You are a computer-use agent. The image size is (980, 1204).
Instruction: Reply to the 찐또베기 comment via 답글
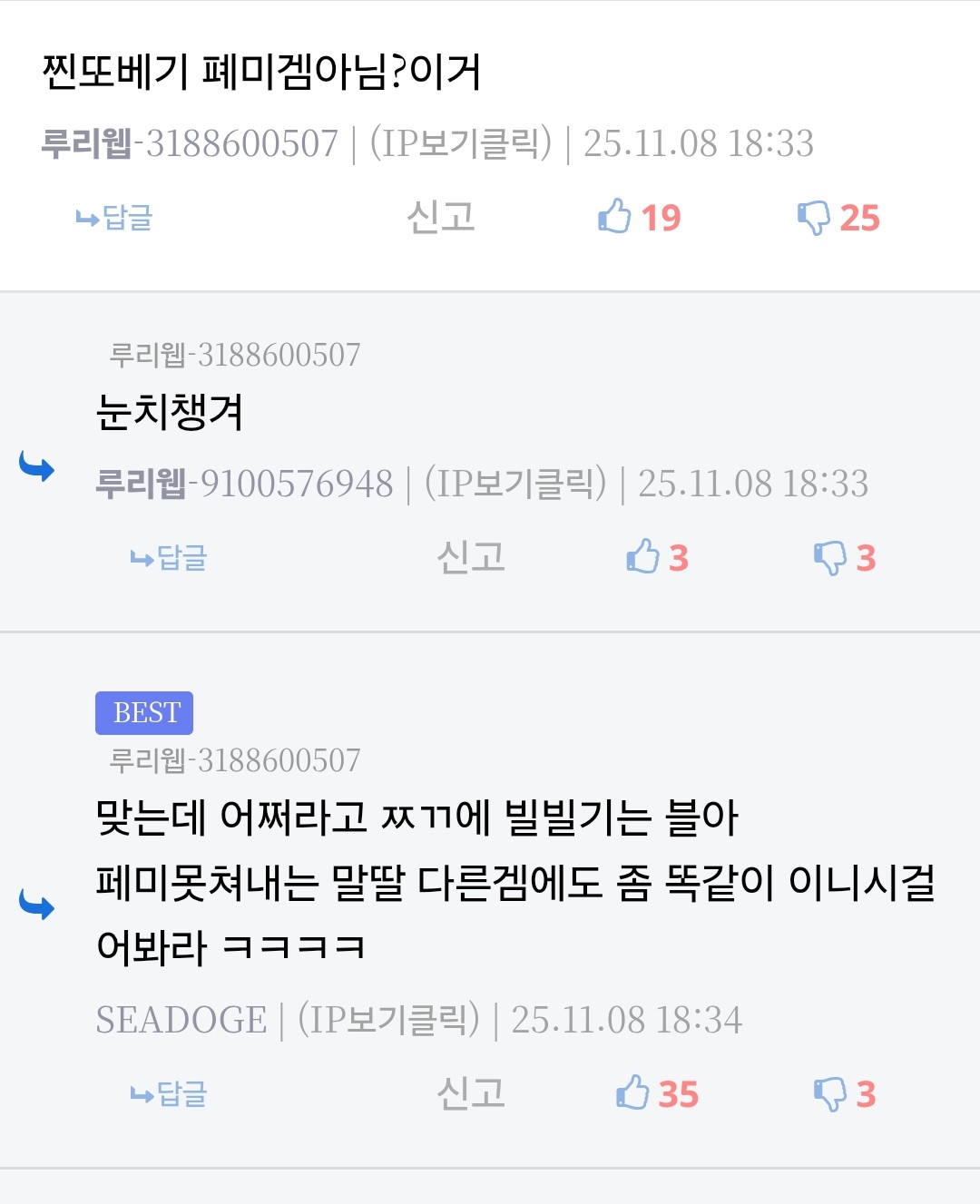point(114,218)
